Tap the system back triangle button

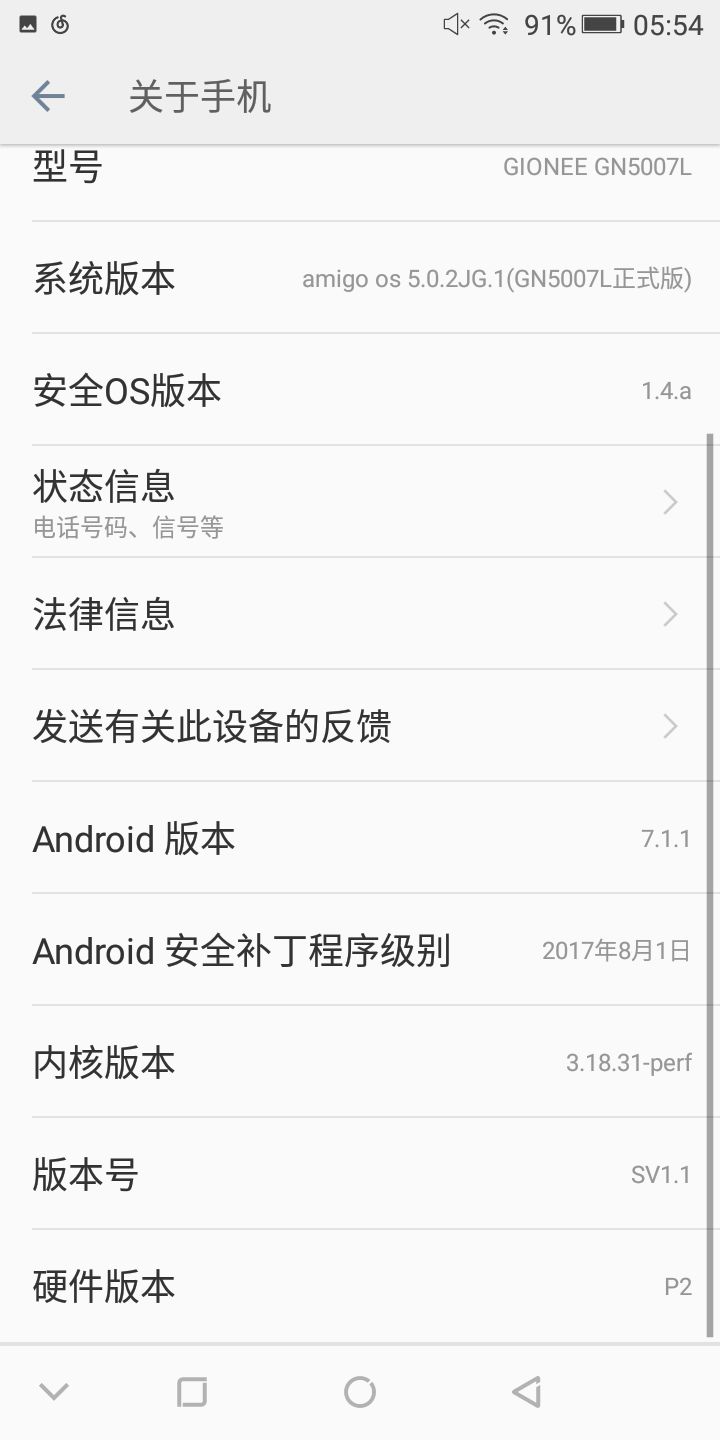[x=526, y=1392]
